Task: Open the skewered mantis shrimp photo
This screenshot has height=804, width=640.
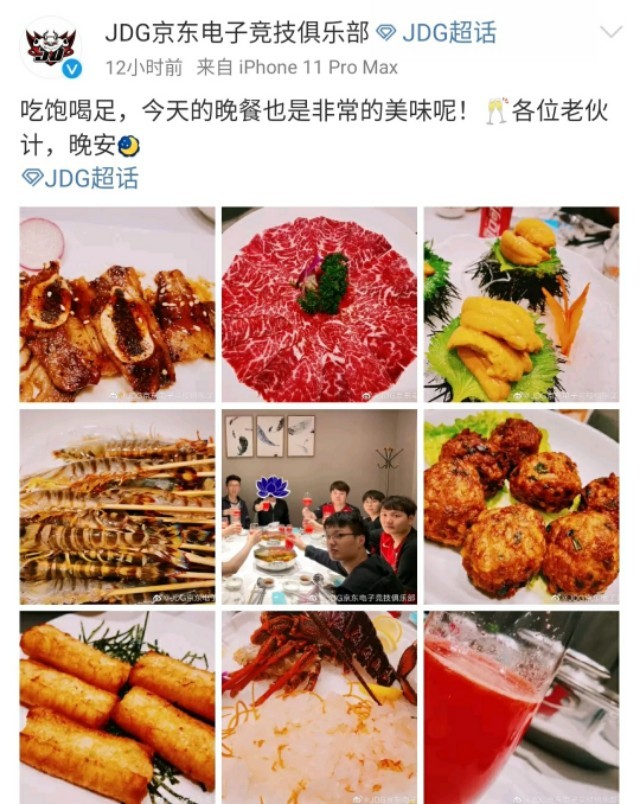Action: coord(117,506)
